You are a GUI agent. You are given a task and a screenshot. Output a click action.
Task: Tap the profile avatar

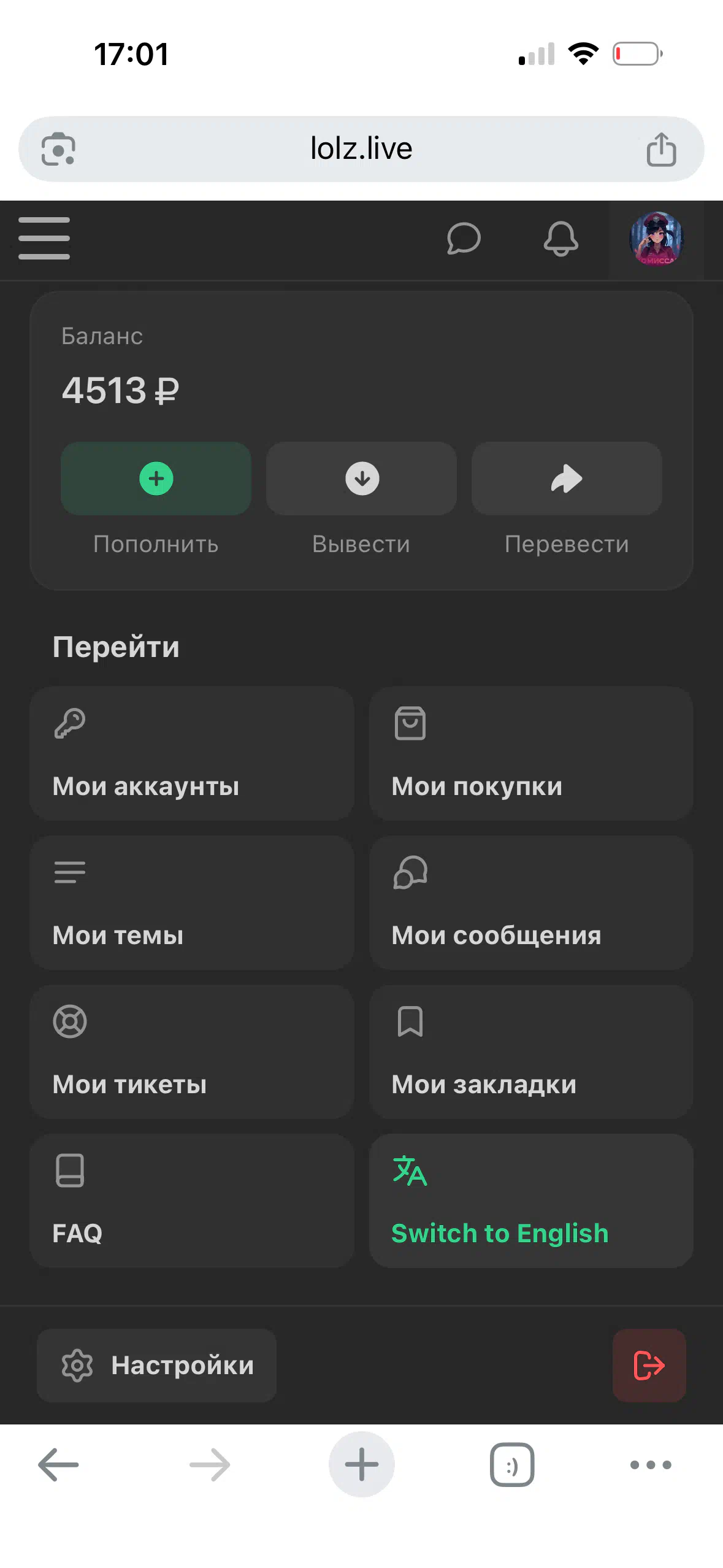tap(656, 239)
